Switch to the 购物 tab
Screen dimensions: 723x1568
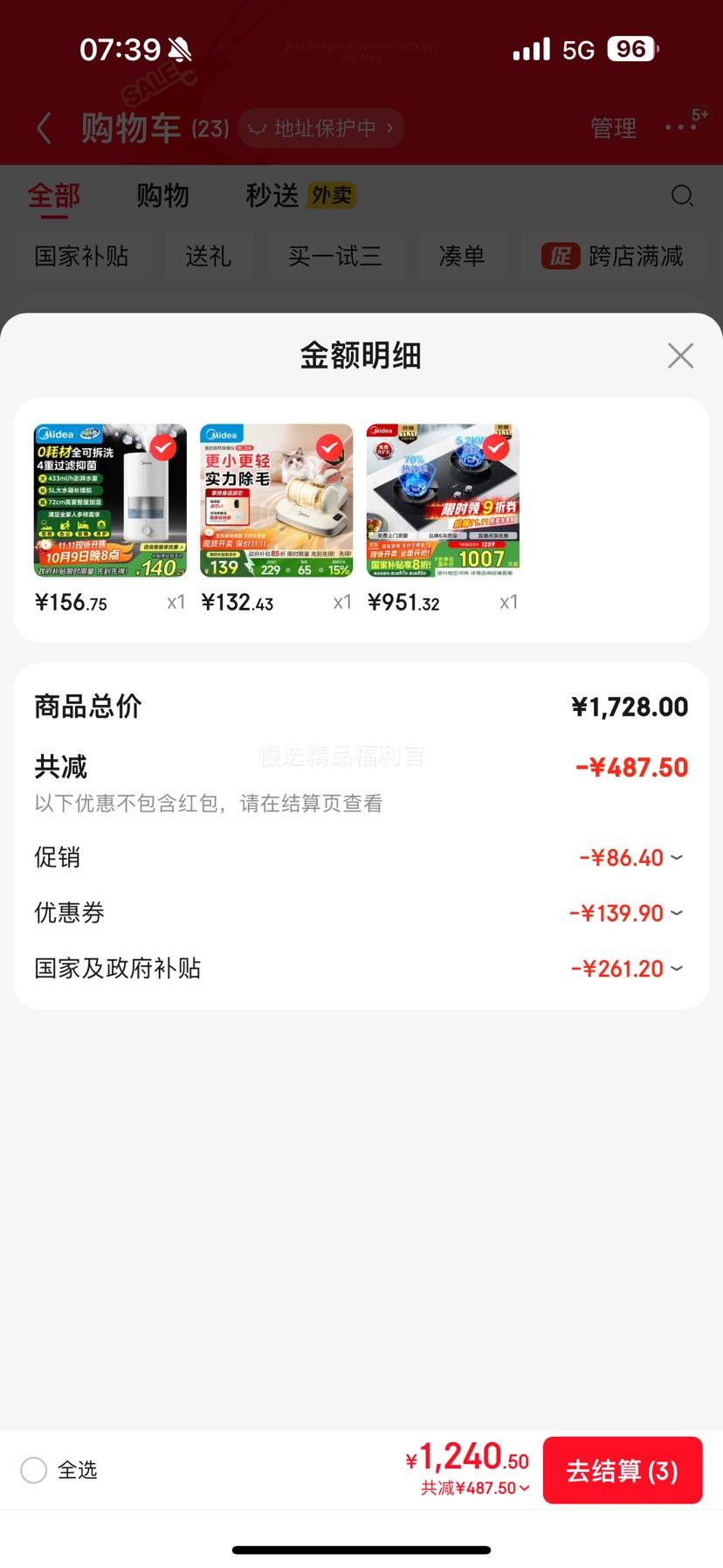tap(162, 196)
